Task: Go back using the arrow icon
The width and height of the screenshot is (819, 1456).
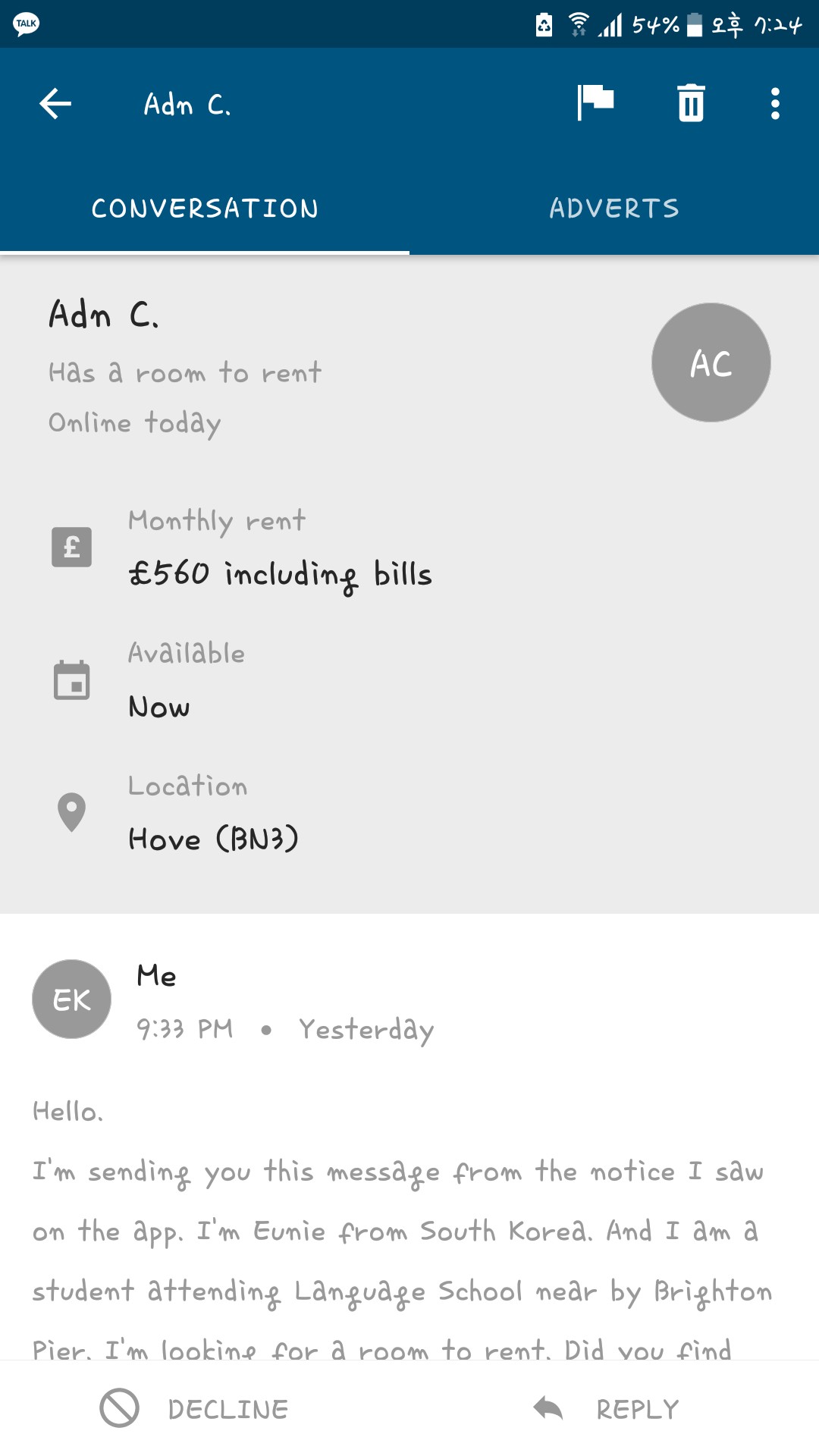Action: (x=55, y=104)
